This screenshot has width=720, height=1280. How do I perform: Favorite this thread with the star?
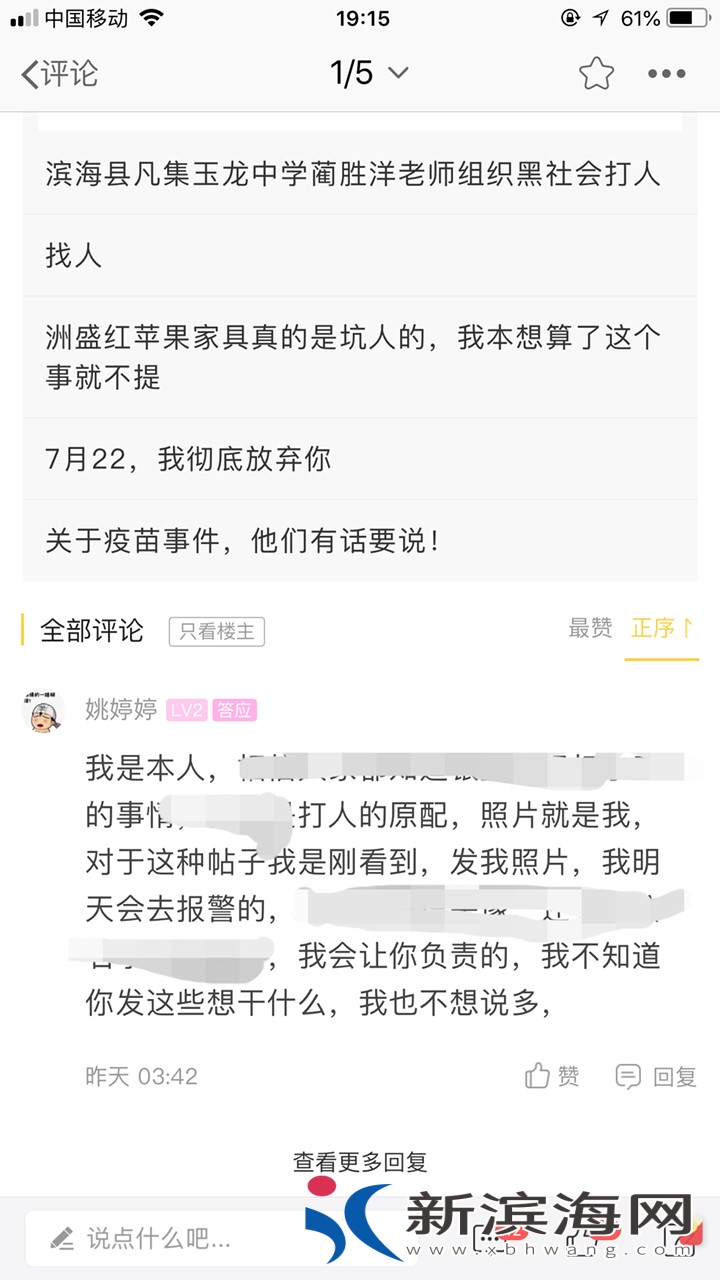pos(596,73)
